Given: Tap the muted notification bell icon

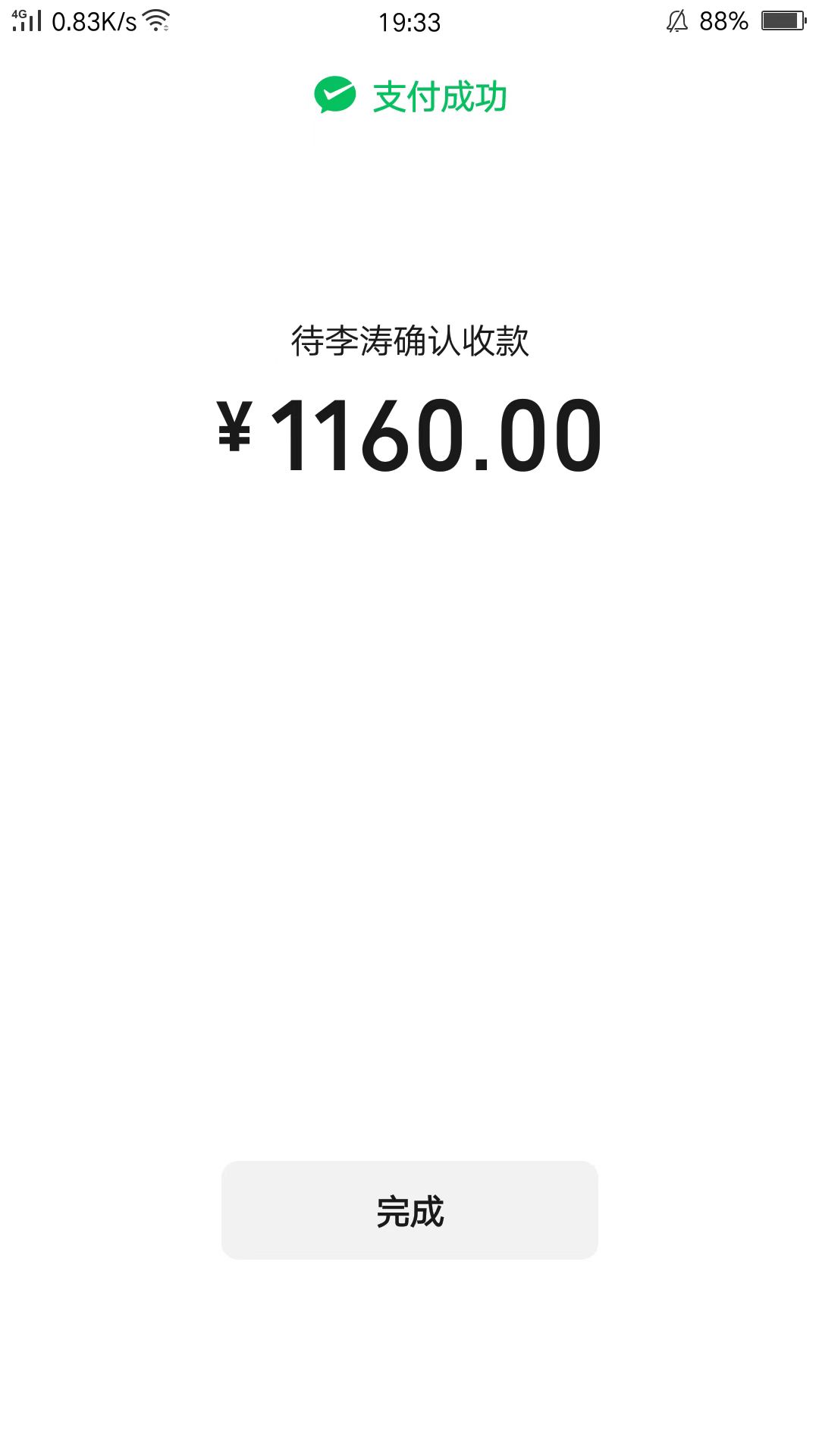Looking at the screenshot, I should click(x=677, y=21).
